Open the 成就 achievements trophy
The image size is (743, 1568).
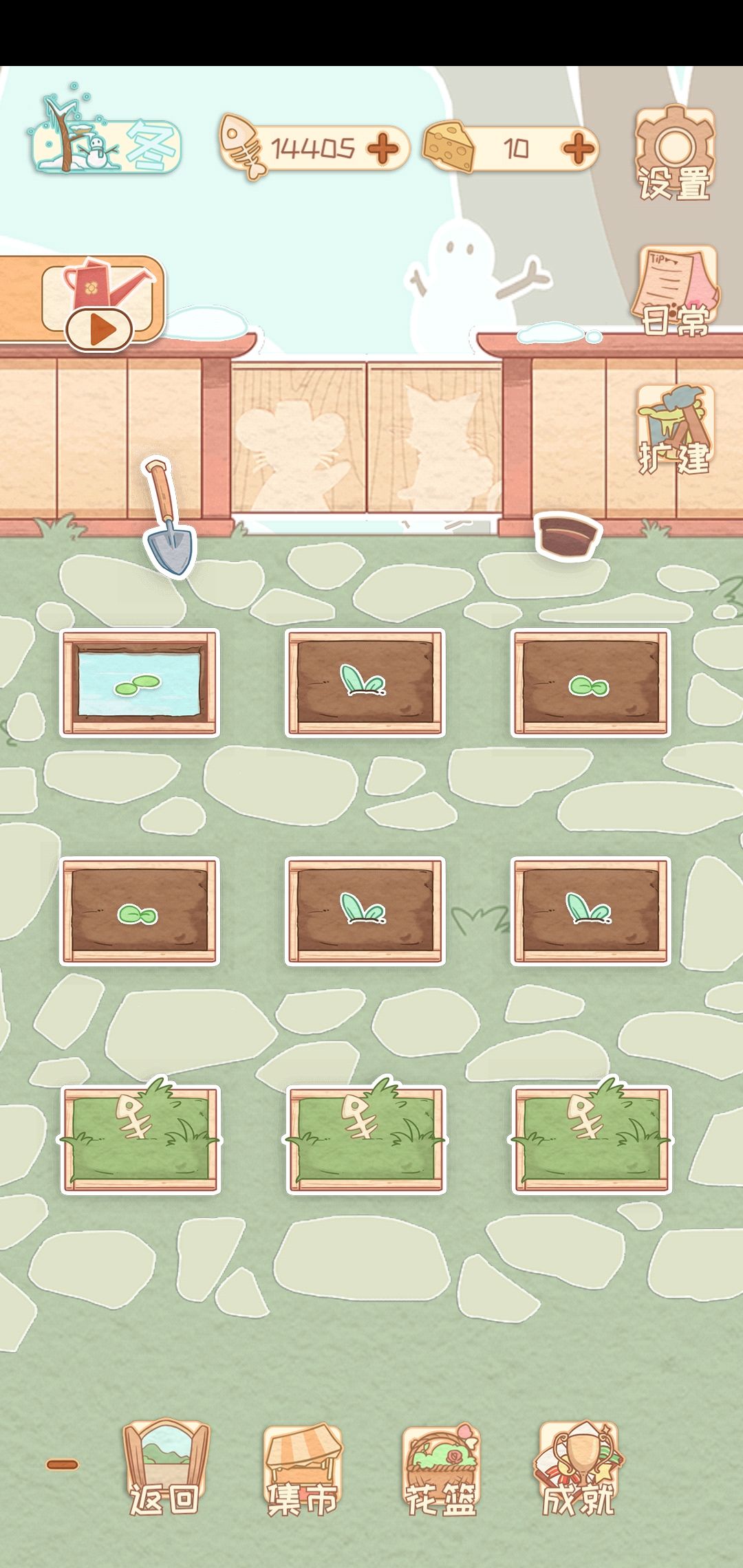point(581,1465)
